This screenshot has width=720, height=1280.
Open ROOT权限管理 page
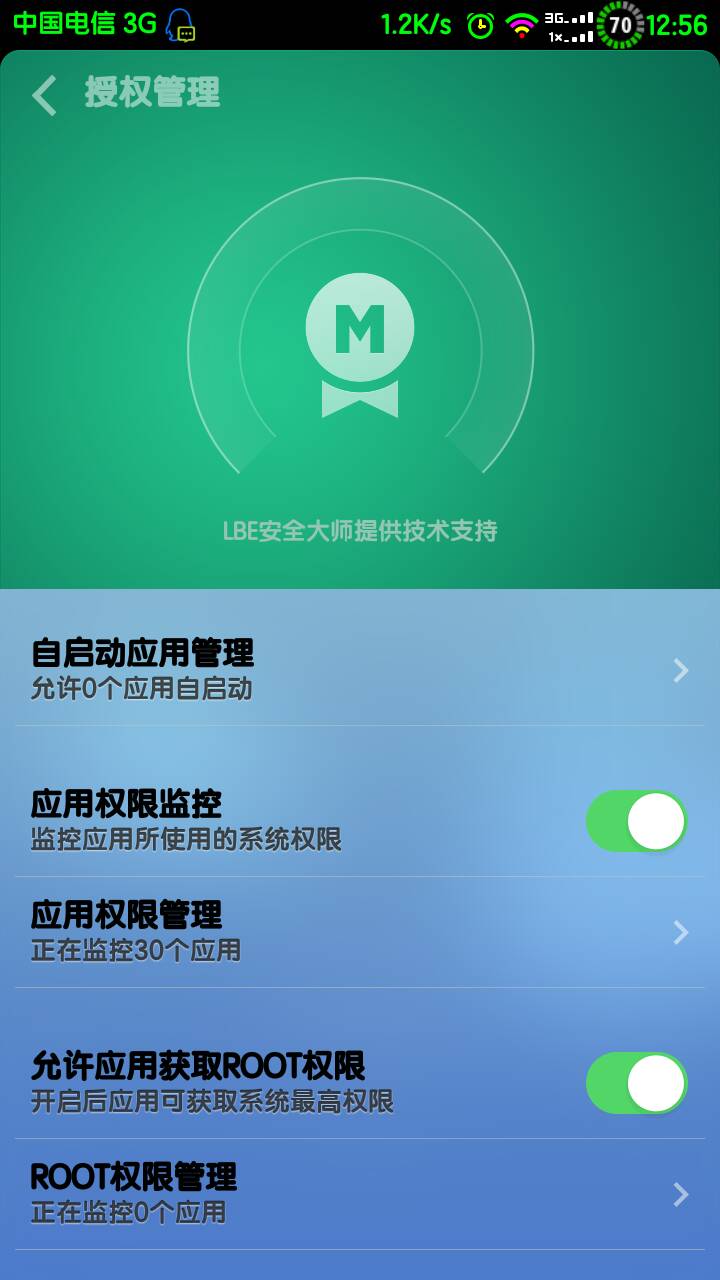click(x=360, y=1193)
